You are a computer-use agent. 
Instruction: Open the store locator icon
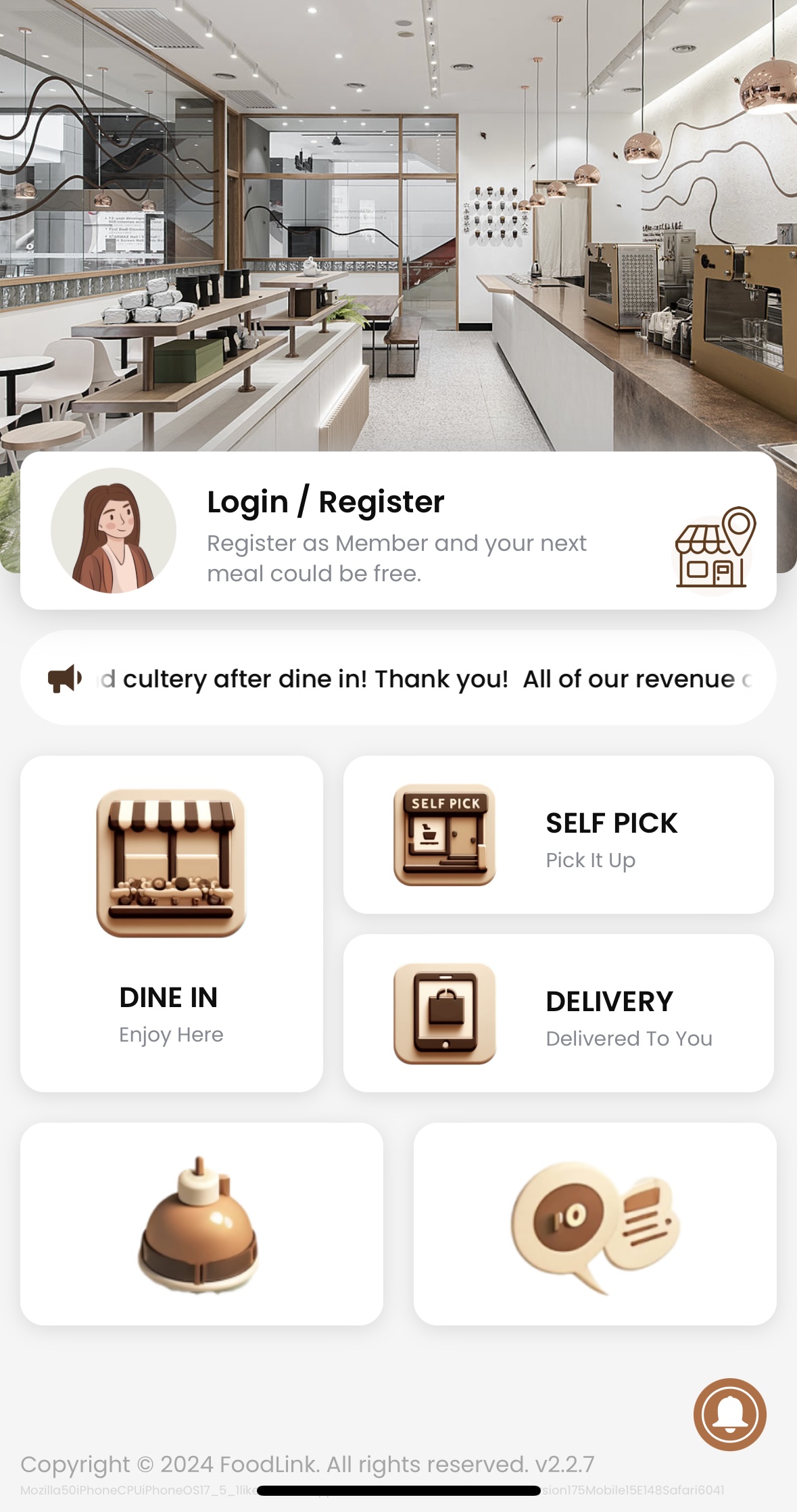715,547
